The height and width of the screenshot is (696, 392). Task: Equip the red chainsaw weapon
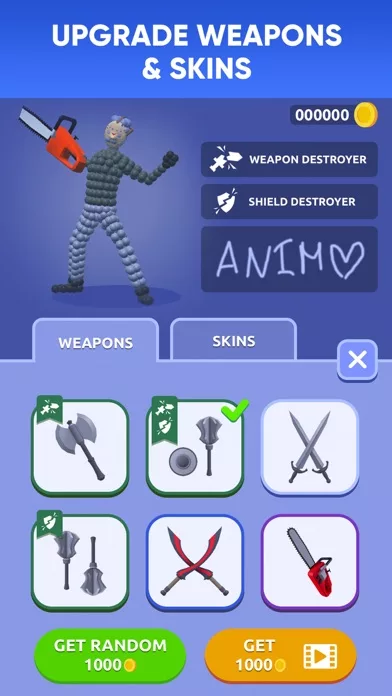pos(310,562)
